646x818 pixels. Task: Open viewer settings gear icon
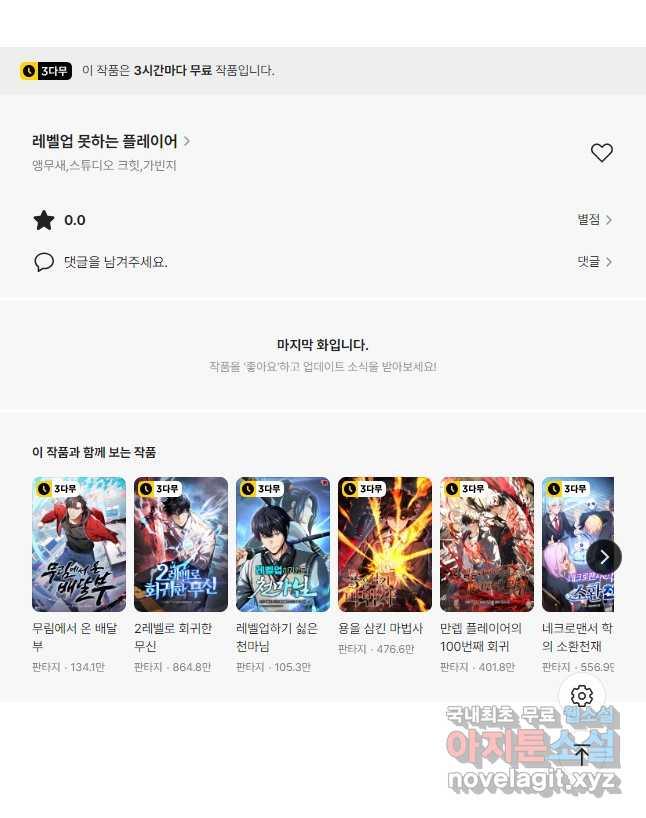[x=582, y=696]
